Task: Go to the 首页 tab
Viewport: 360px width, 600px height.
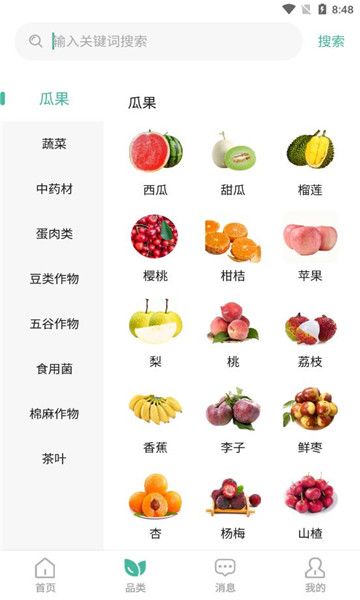Action: pyautogui.click(x=45, y=575)
